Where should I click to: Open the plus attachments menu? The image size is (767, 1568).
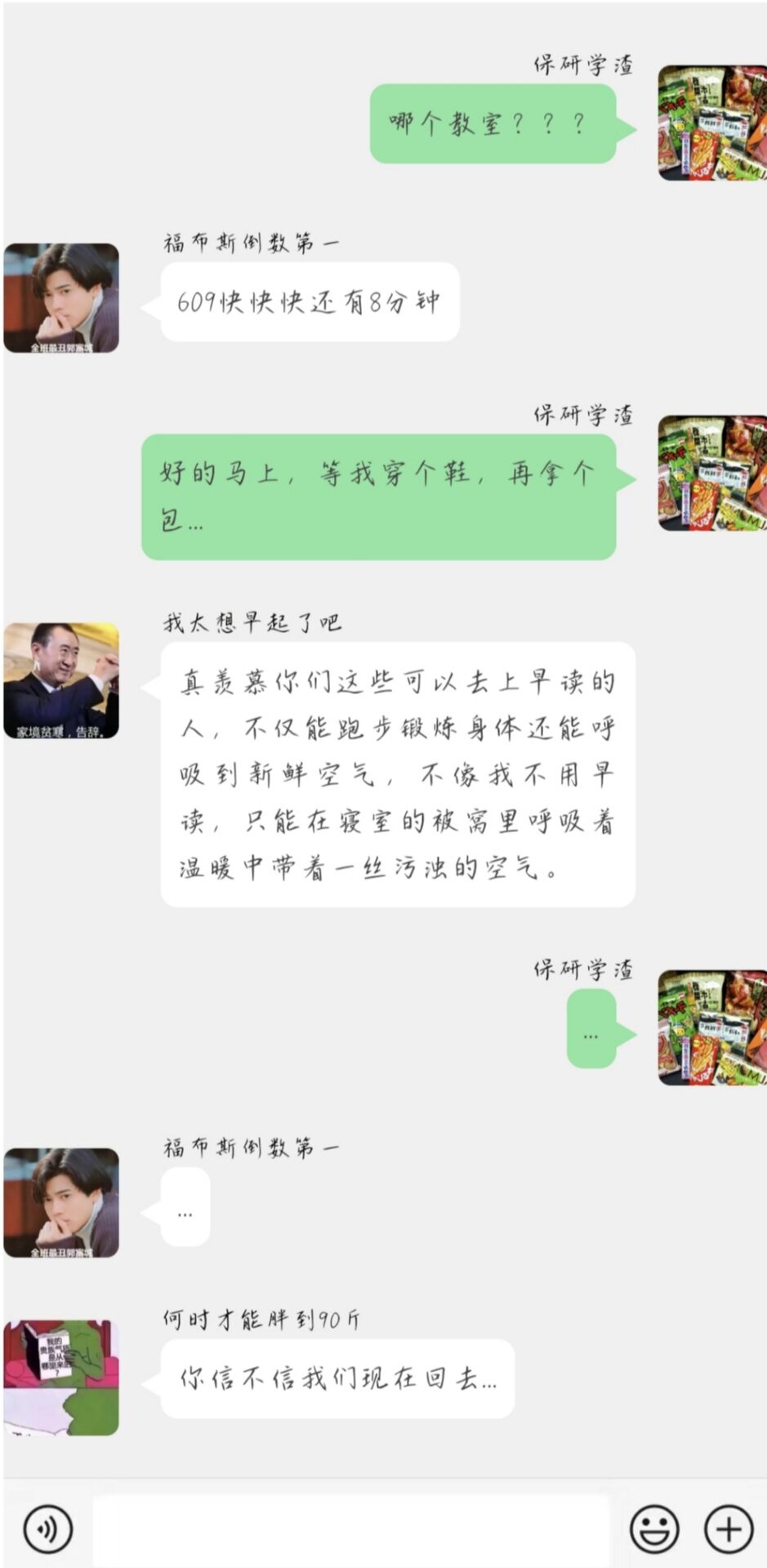pyautogui.click(x=728, y=1528)
